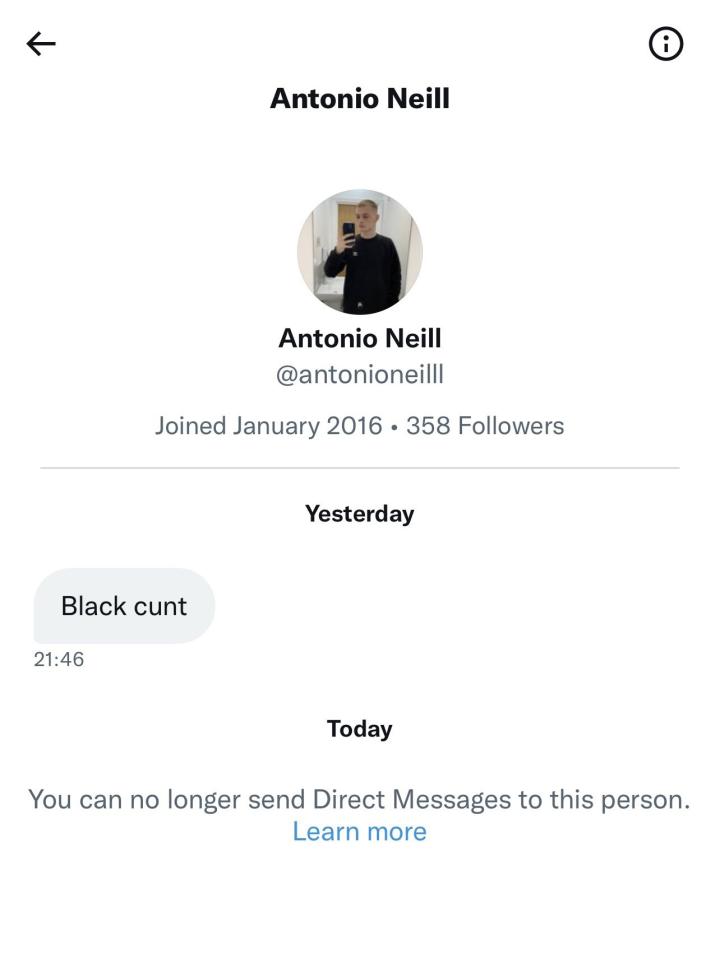720x977 pixels.
Task: Open Antonio Neill's profile picture
Action: point(360,252)
